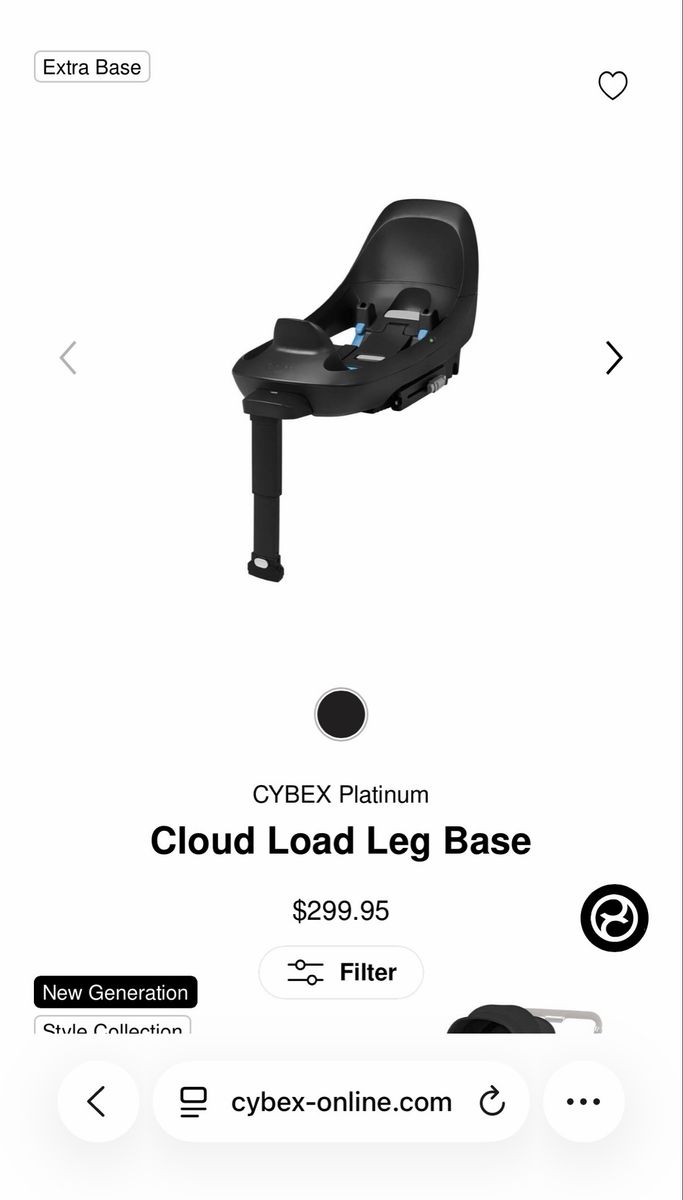Open the Cloud Load Leg Base product
Screen dimensions: 683x1200
(341, 841)
